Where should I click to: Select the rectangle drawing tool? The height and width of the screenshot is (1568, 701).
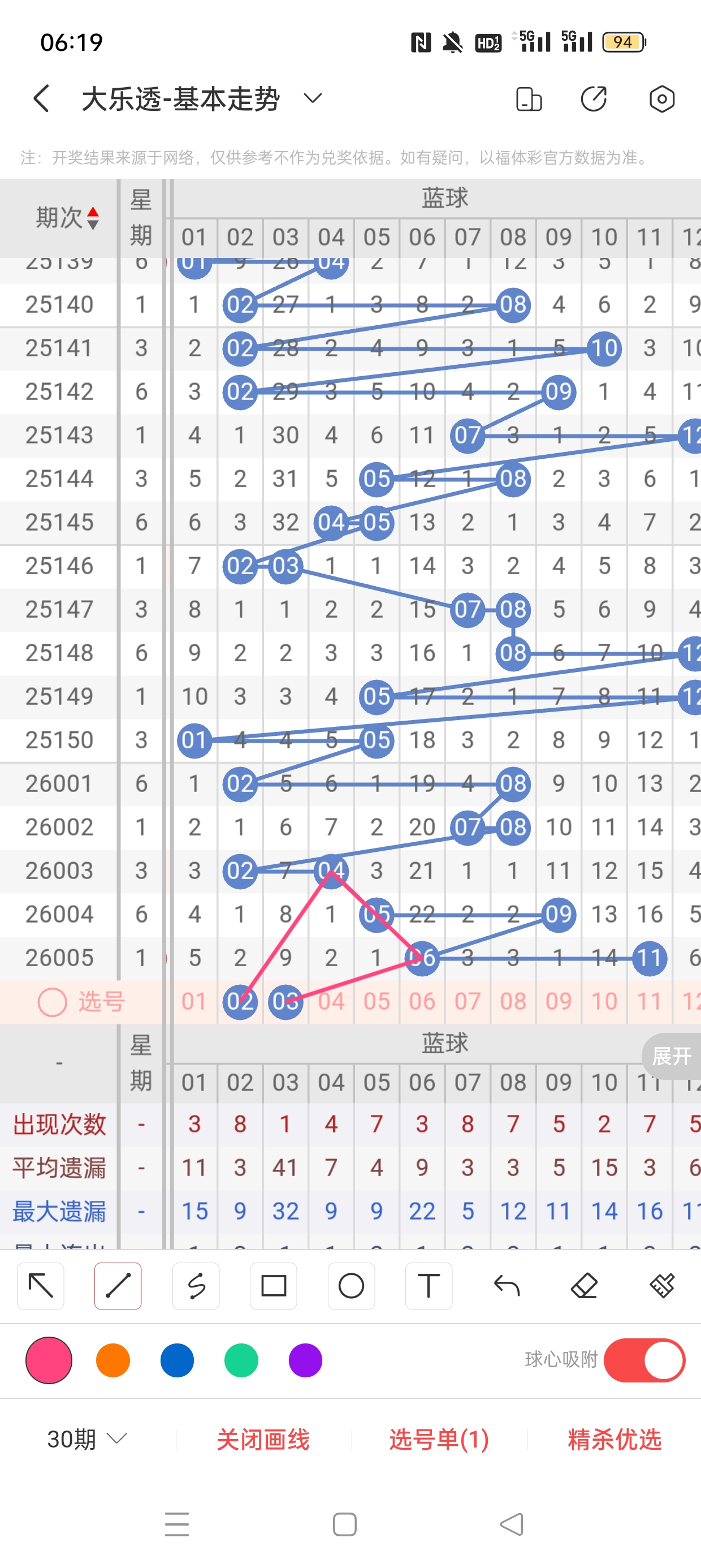pos(273,1286)
